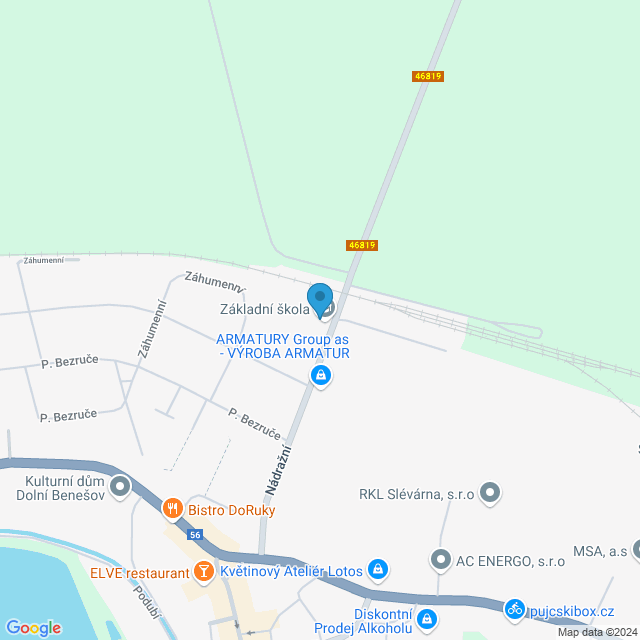Screen dimensions: 640x640
Task: Tap the blue location pin marker
Action: (319, 297)
